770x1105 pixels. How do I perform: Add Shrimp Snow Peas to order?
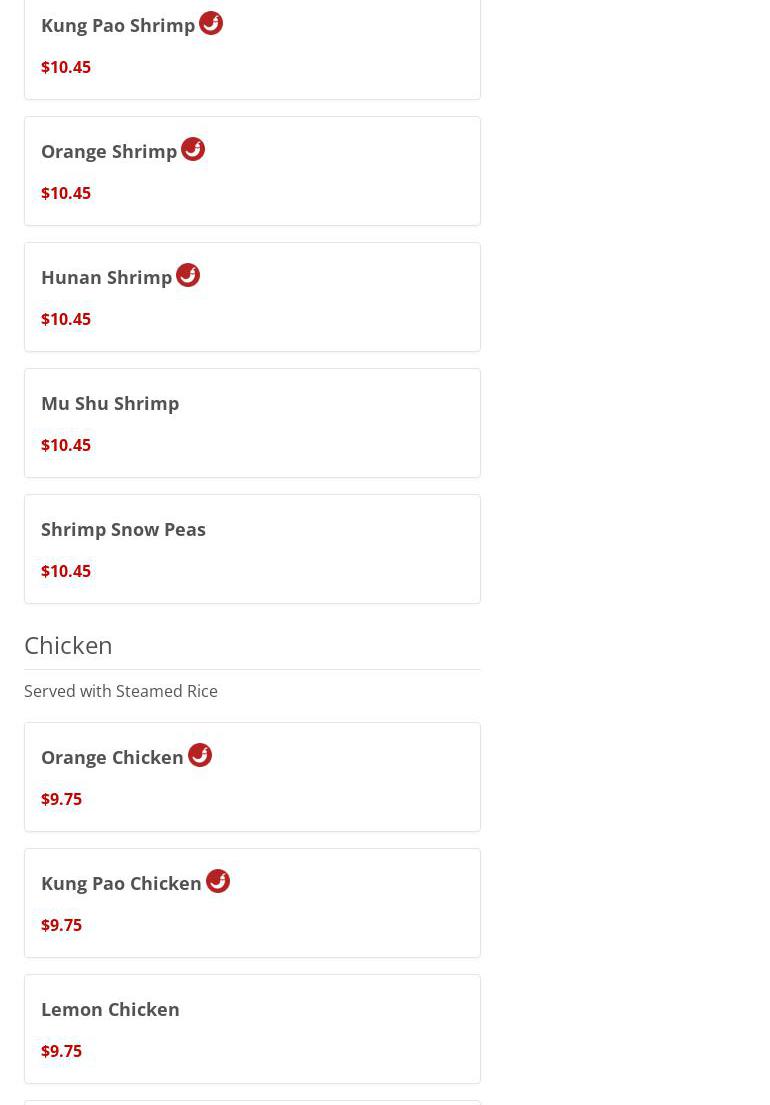coord(252,549)
